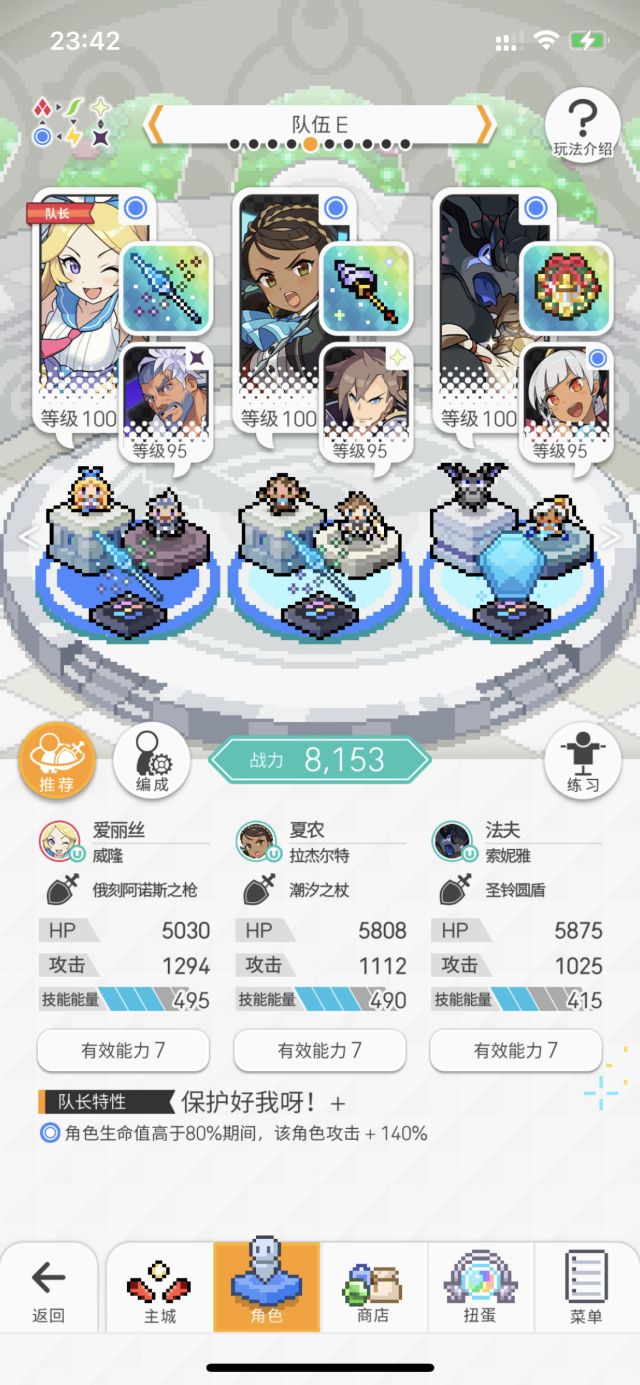
Task: Open the 菜单 menu tab
Action: point(587,1289)
